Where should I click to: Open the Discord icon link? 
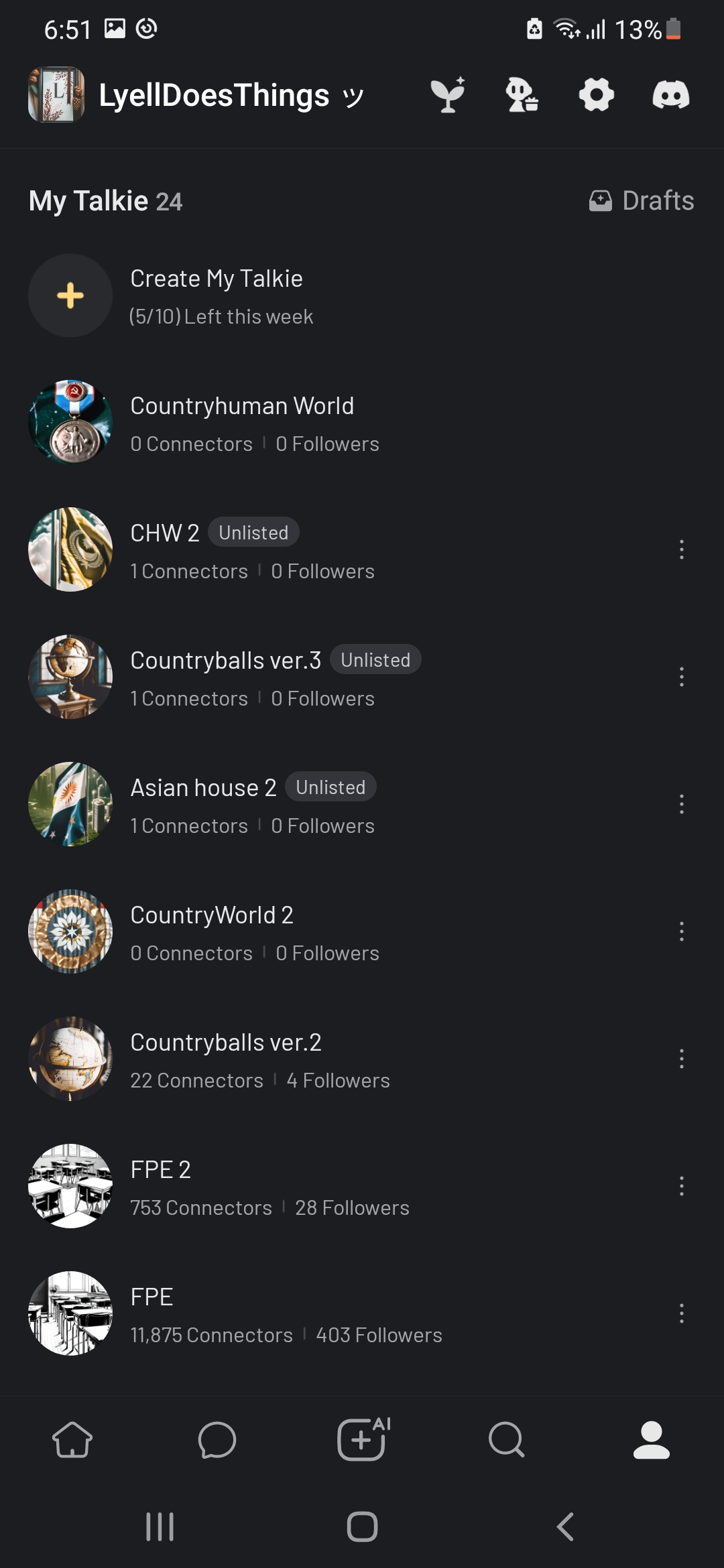(670, 94)
